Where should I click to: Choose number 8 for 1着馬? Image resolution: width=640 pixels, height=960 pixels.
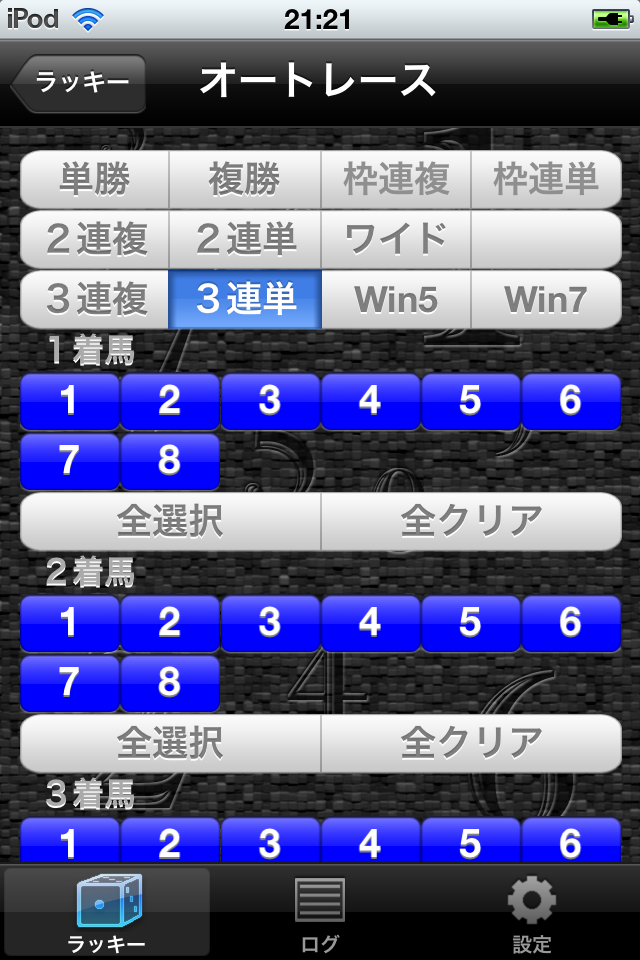pyautogui.click(x=169, y=461)
